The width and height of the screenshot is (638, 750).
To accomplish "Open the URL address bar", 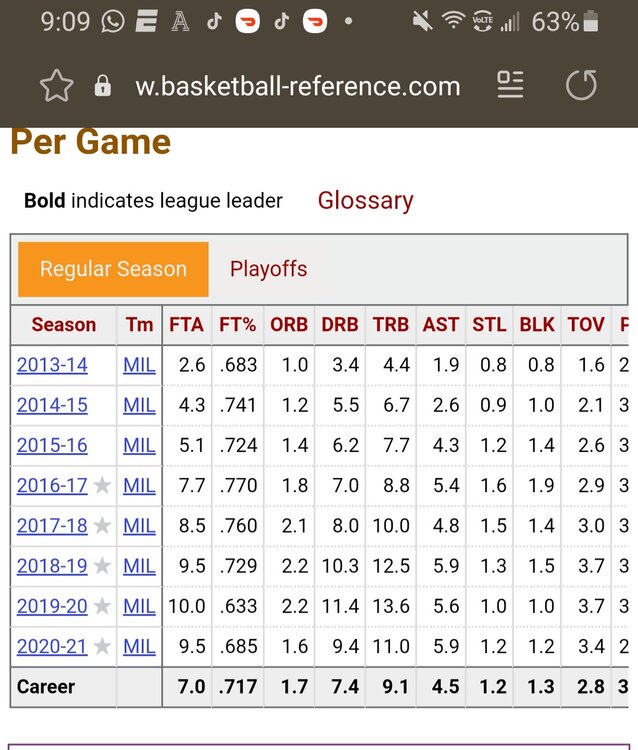I will point(297,86).
